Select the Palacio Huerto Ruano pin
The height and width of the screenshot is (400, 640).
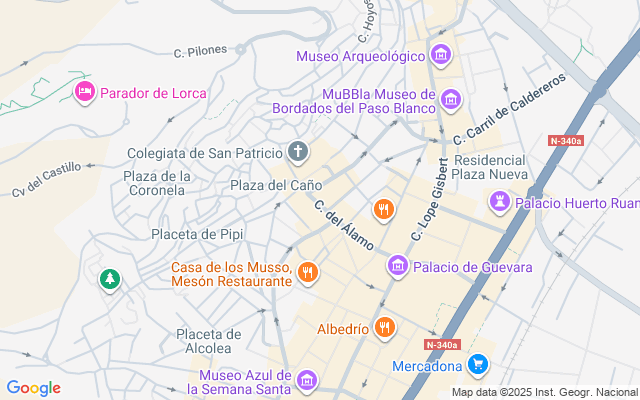pos(500,202)
